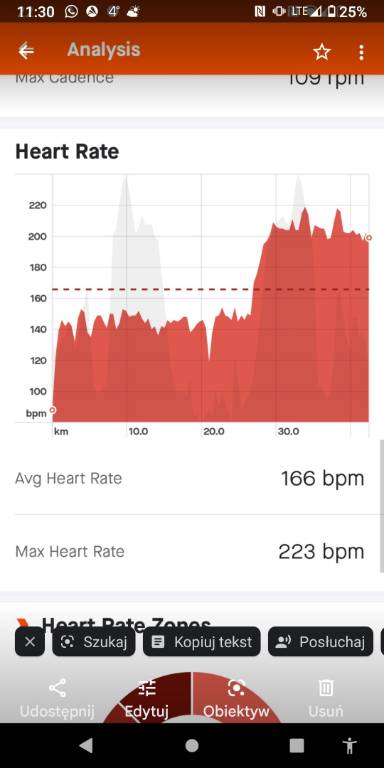The width and height of the screenshot is (384, 768).
Task: Go back using the Analysis arrow
Action: [x=26, y=50]
